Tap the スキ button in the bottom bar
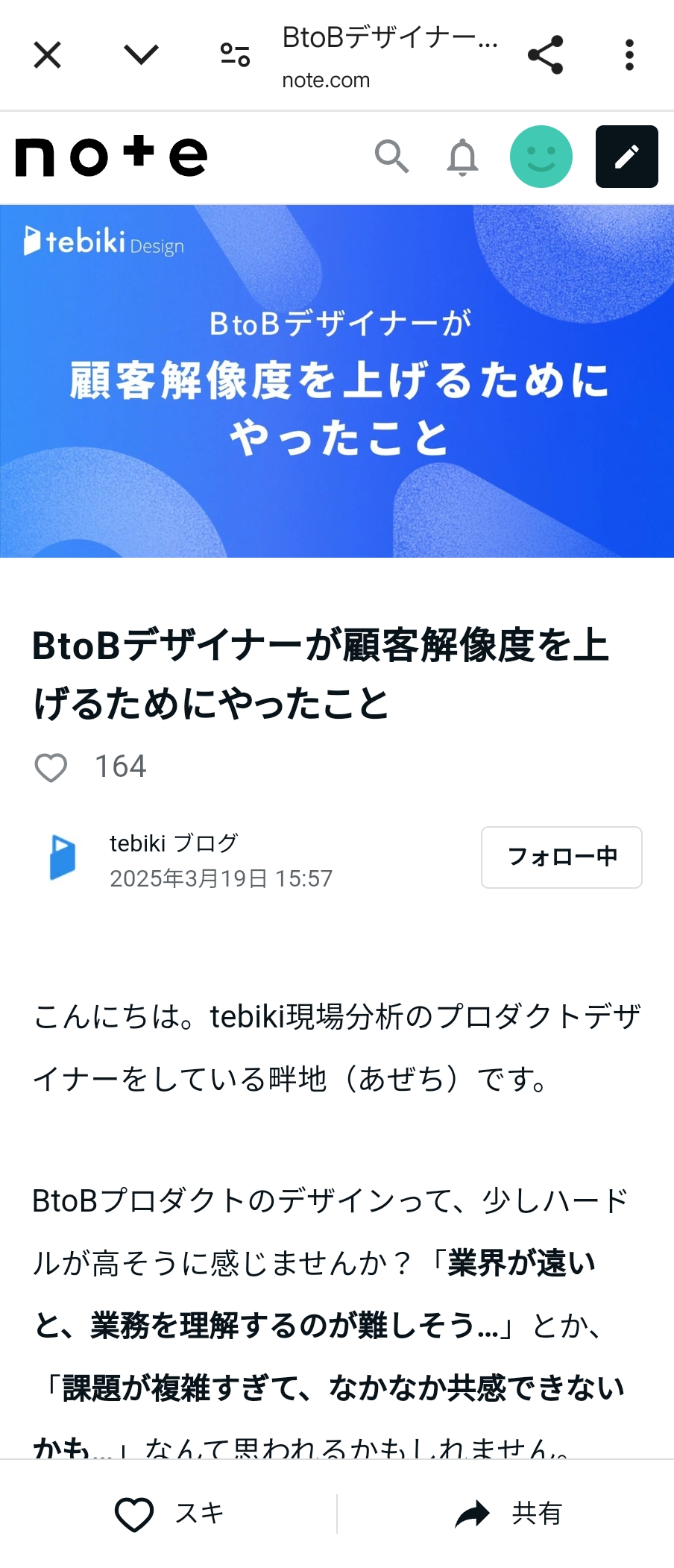 point(169,1514)
